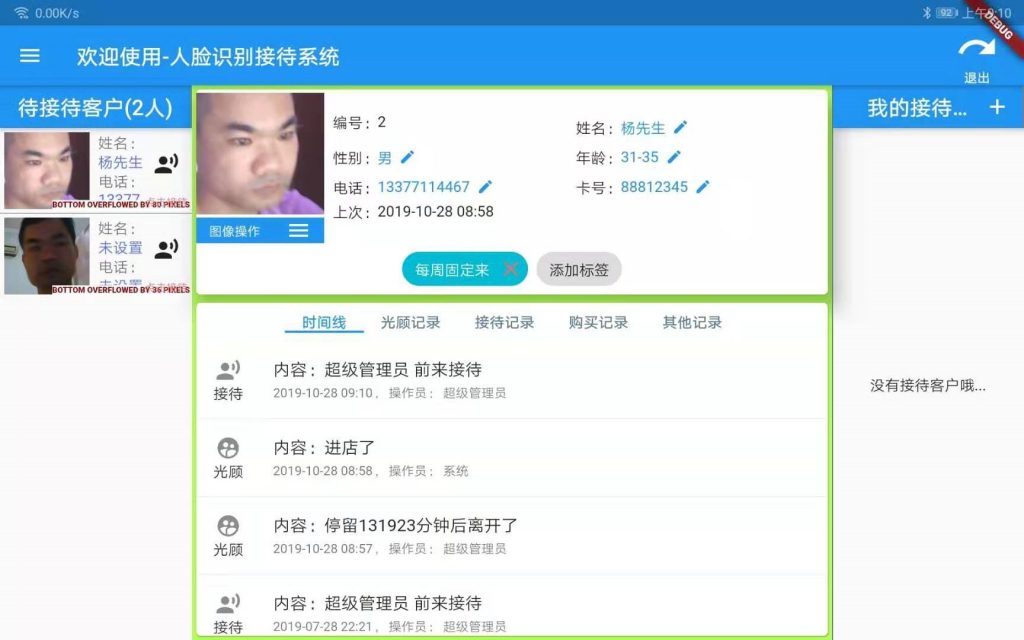Tap the plus icon beside 我的接待
This screenshot has width=1024, height=640.
[x=996, y=107]
